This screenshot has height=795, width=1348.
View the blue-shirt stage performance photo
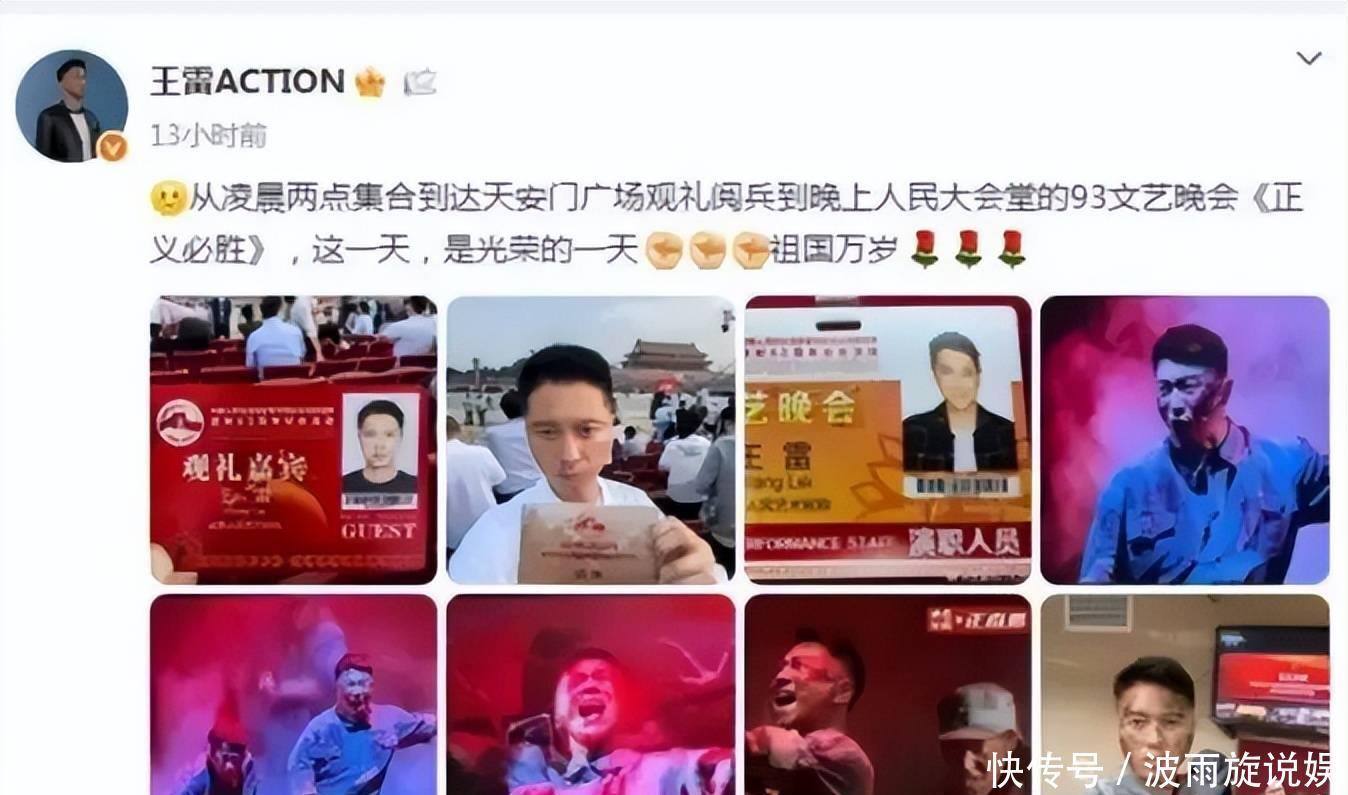pyautogui.click(x=1184, y=440)
